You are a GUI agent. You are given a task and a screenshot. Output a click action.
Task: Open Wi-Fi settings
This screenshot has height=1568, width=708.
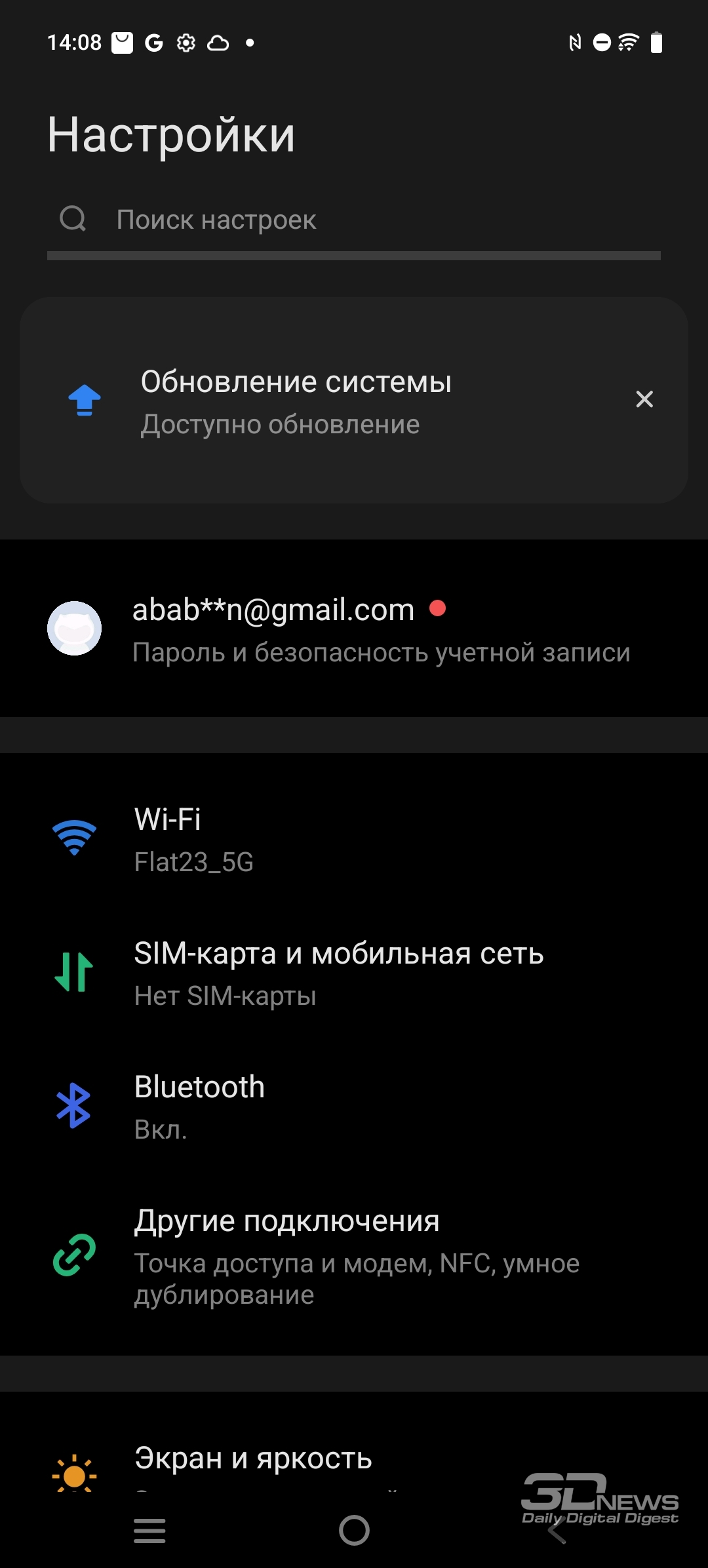354,838
